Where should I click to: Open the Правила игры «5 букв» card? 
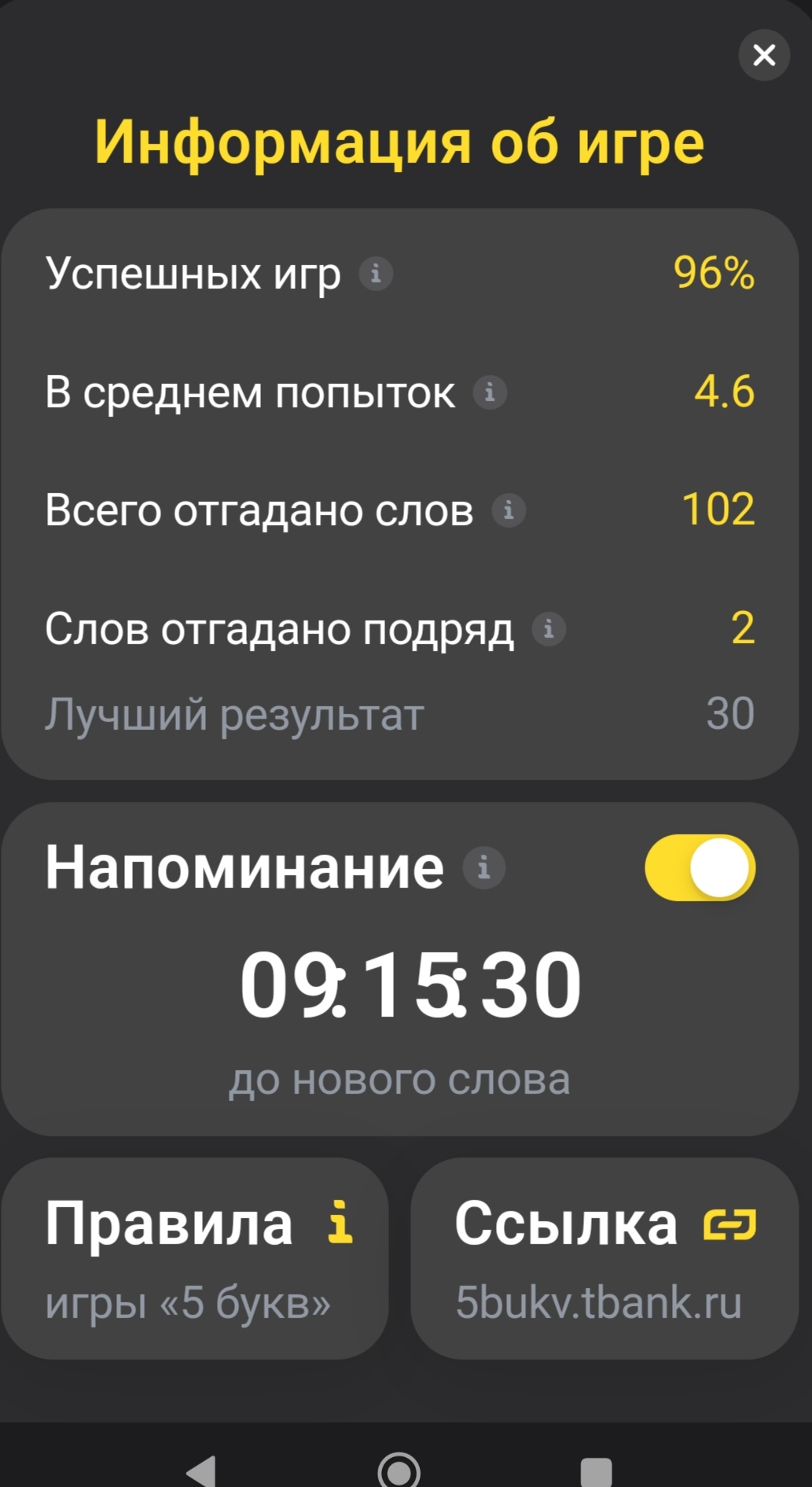click(x=195, y=1258)
